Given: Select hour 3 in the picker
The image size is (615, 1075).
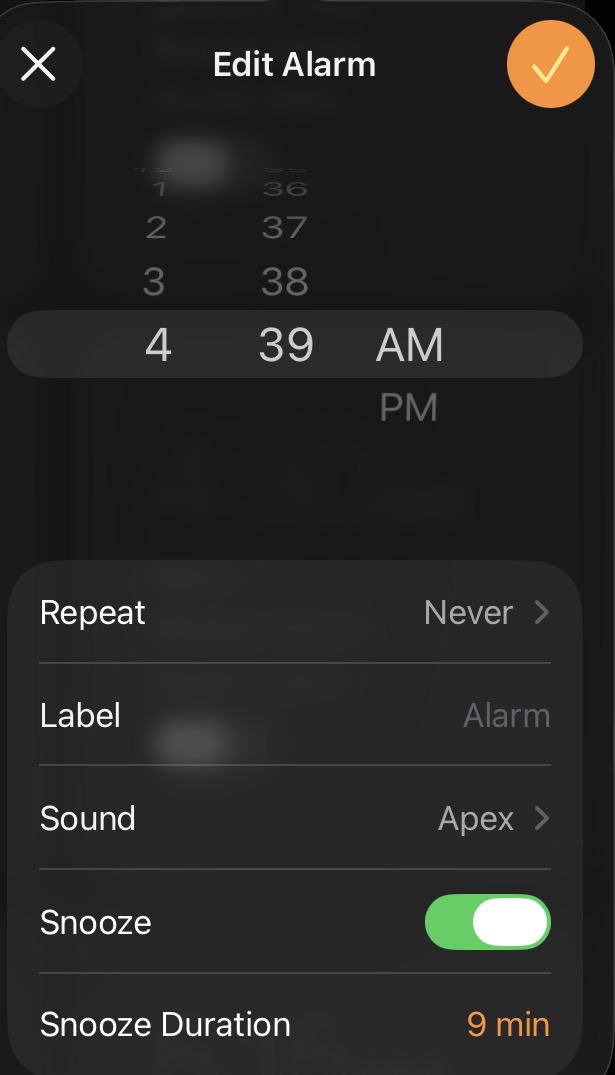Looking at the screenshot, I should (x=154, y=282).
